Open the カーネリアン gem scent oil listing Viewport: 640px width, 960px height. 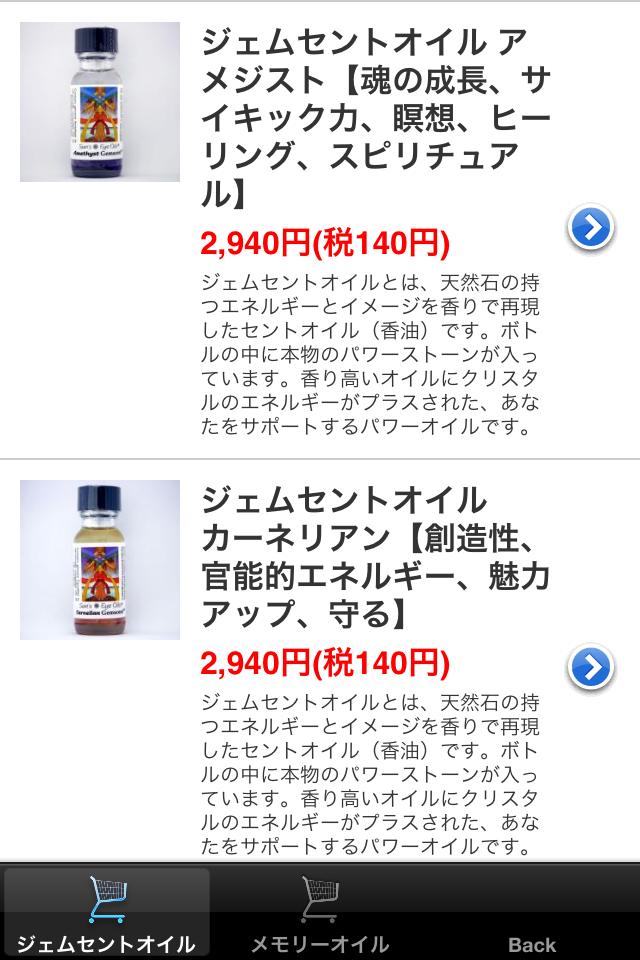pos(375,557)
